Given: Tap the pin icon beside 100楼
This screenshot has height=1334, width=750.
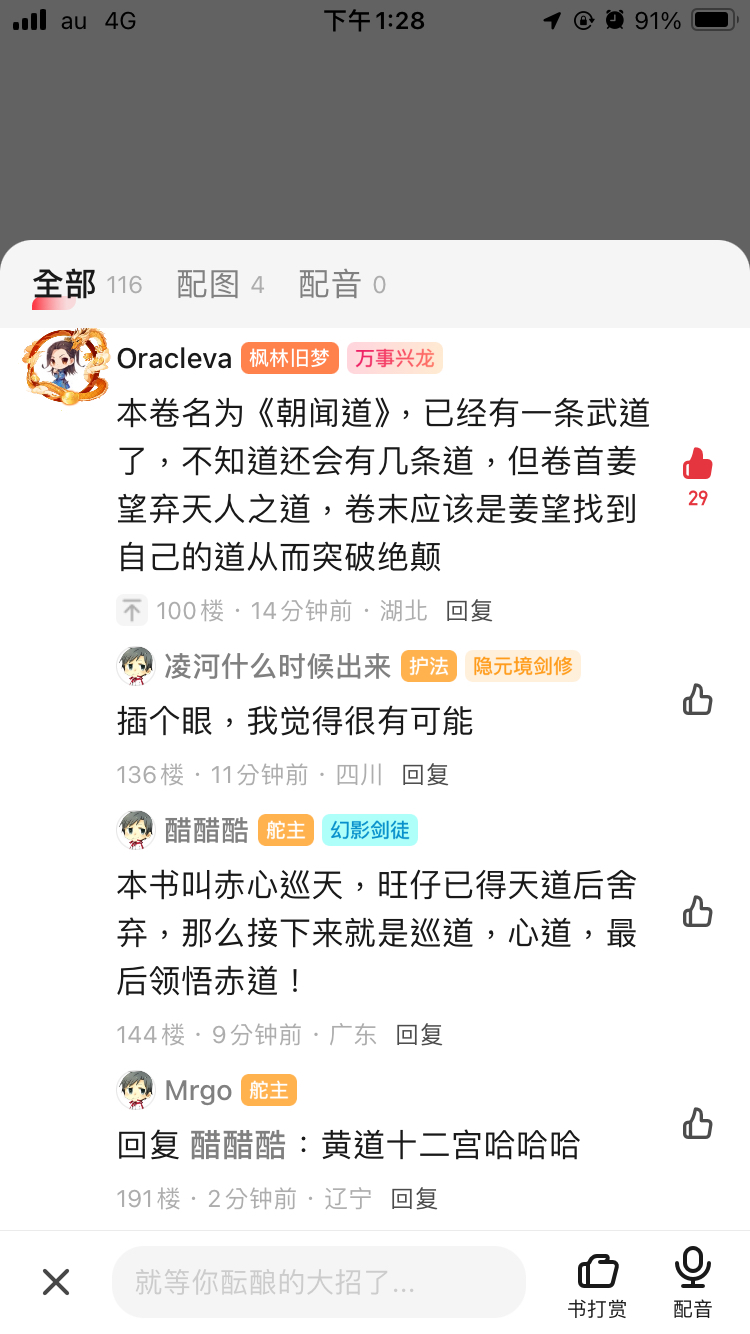Looking at the screenshot, I should pos(132,610).
